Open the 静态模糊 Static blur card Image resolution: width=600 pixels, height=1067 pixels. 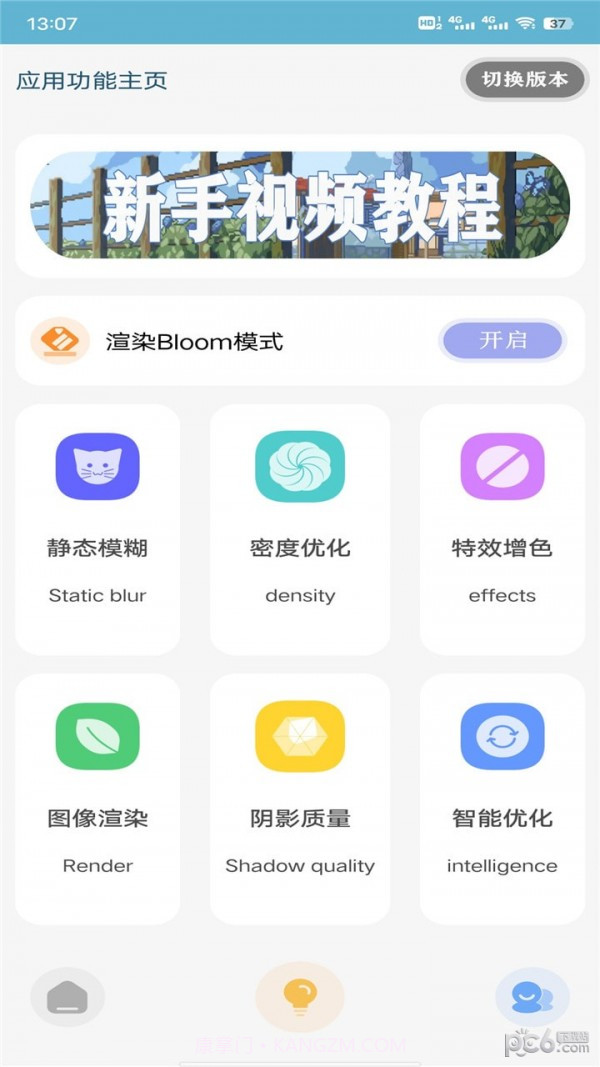coord(98,529)
